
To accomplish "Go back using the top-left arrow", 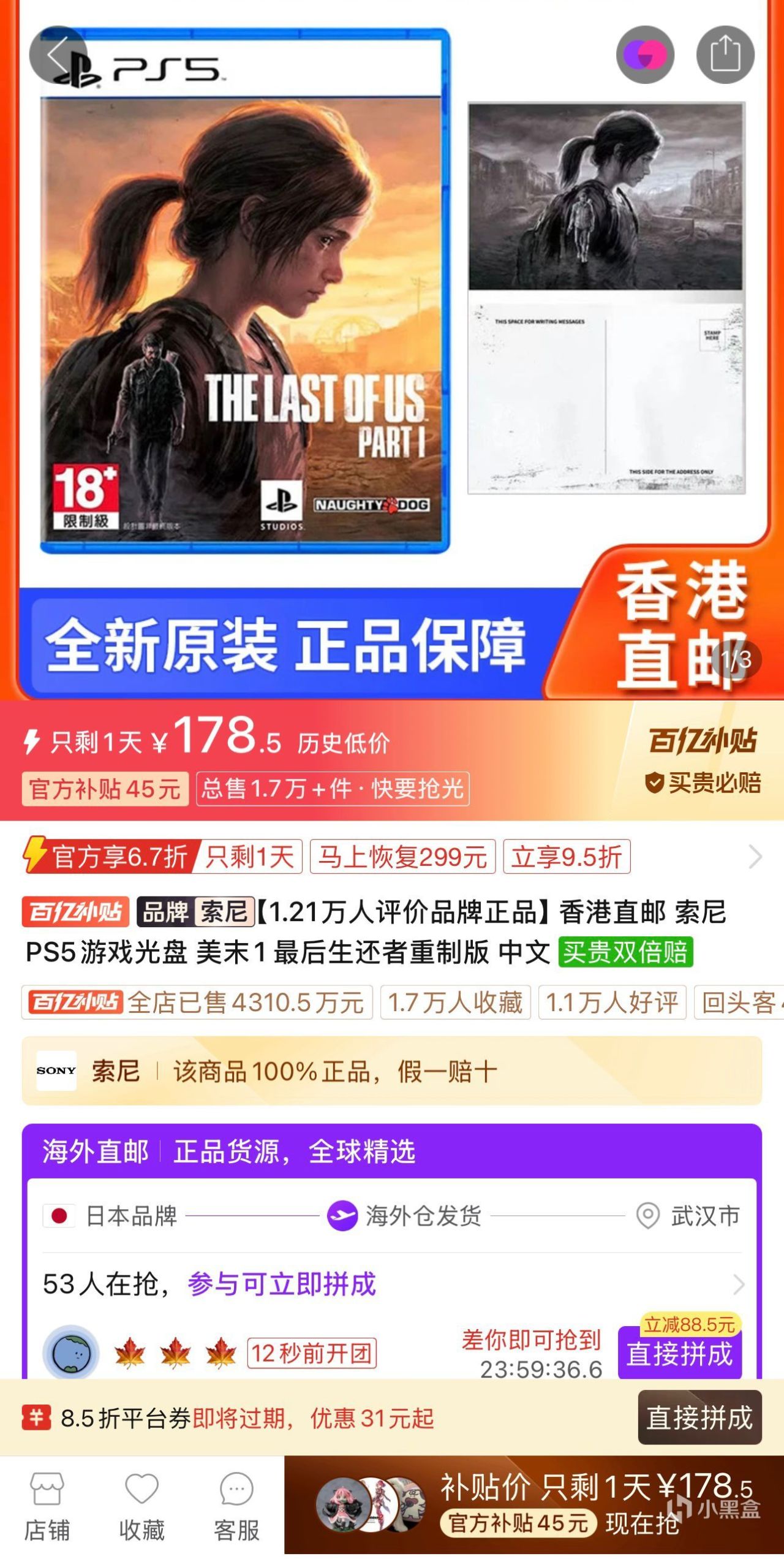I will coord(58,55).
